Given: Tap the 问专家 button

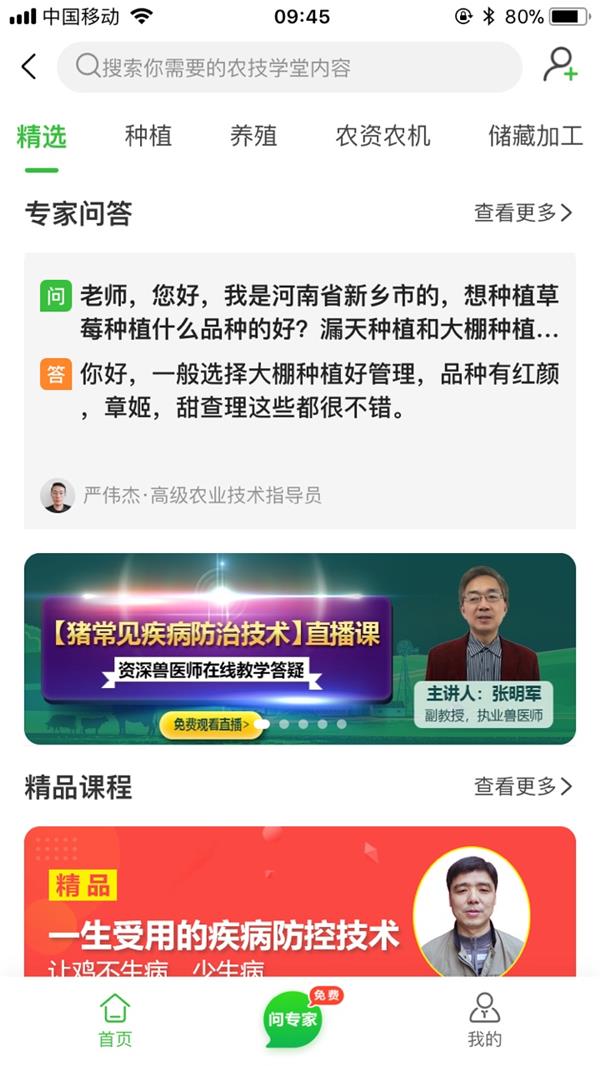Looking at the screenshot, I should [x=295, y=1018].
